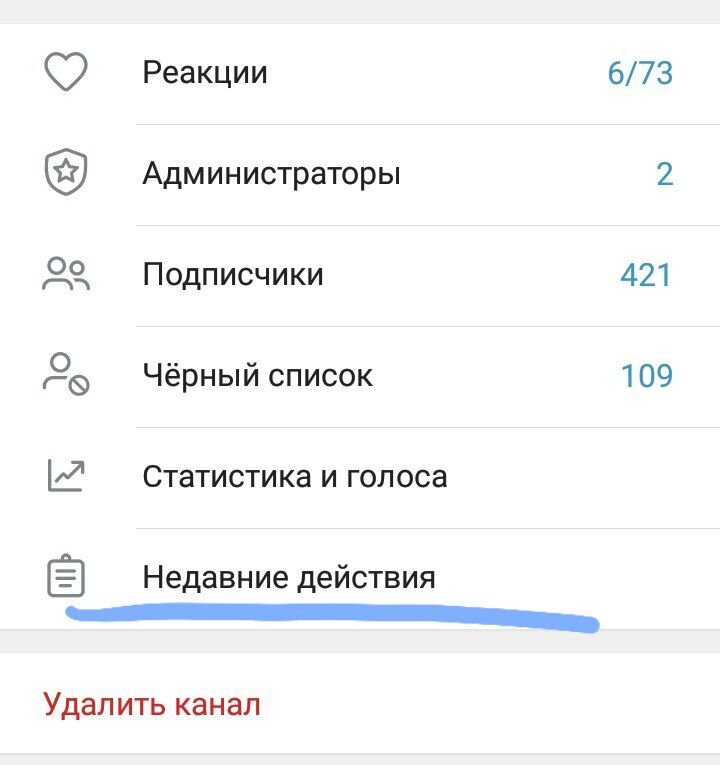Image resolution: width=720 pixels, height=765 pixels.
Task: View Статистика и голоса
Action: [298, 475]
